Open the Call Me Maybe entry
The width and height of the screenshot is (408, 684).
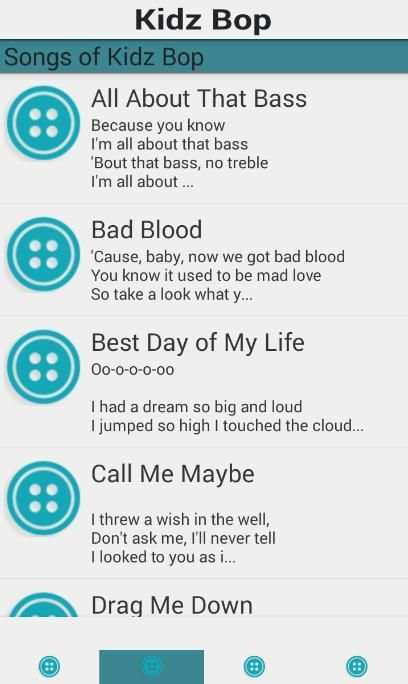tap(204, 513)
